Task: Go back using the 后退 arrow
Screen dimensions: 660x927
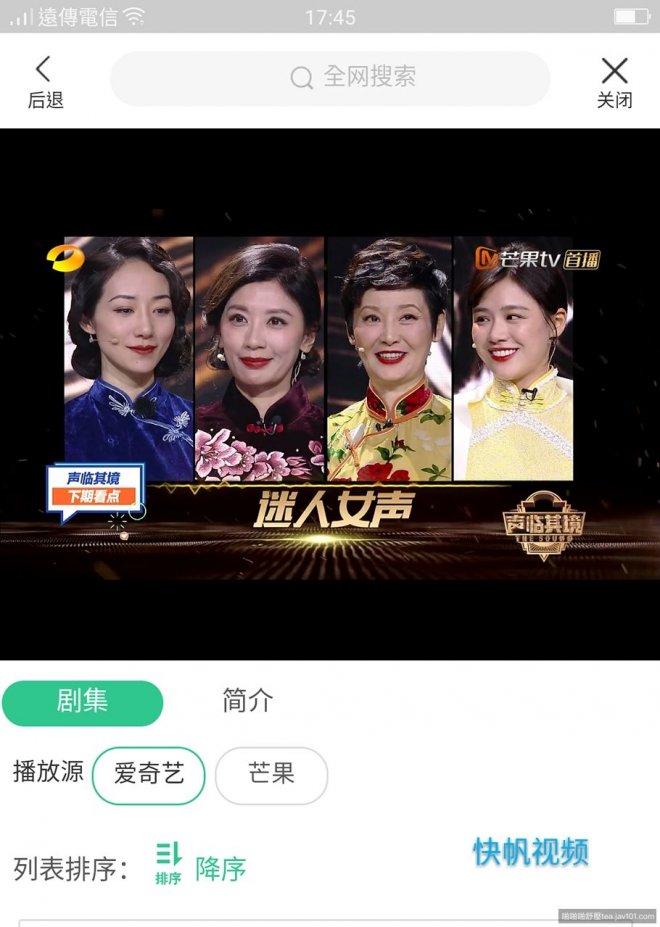Action: click(x=44, y=81)
